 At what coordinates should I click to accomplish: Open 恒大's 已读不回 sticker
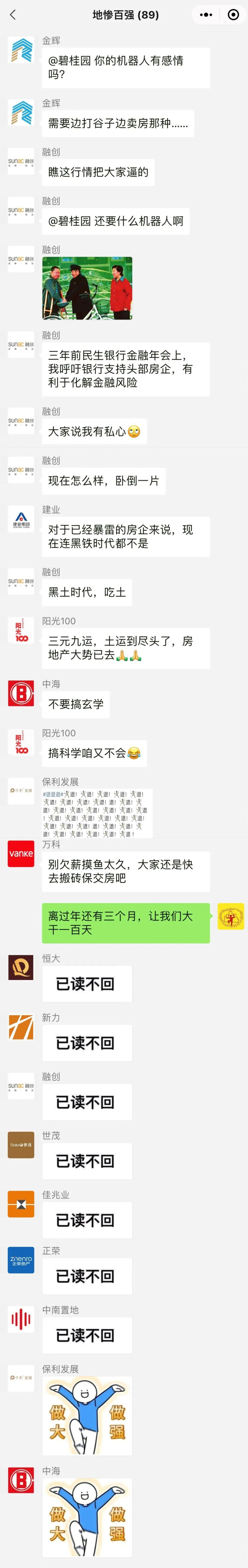(x=87, y=984)
